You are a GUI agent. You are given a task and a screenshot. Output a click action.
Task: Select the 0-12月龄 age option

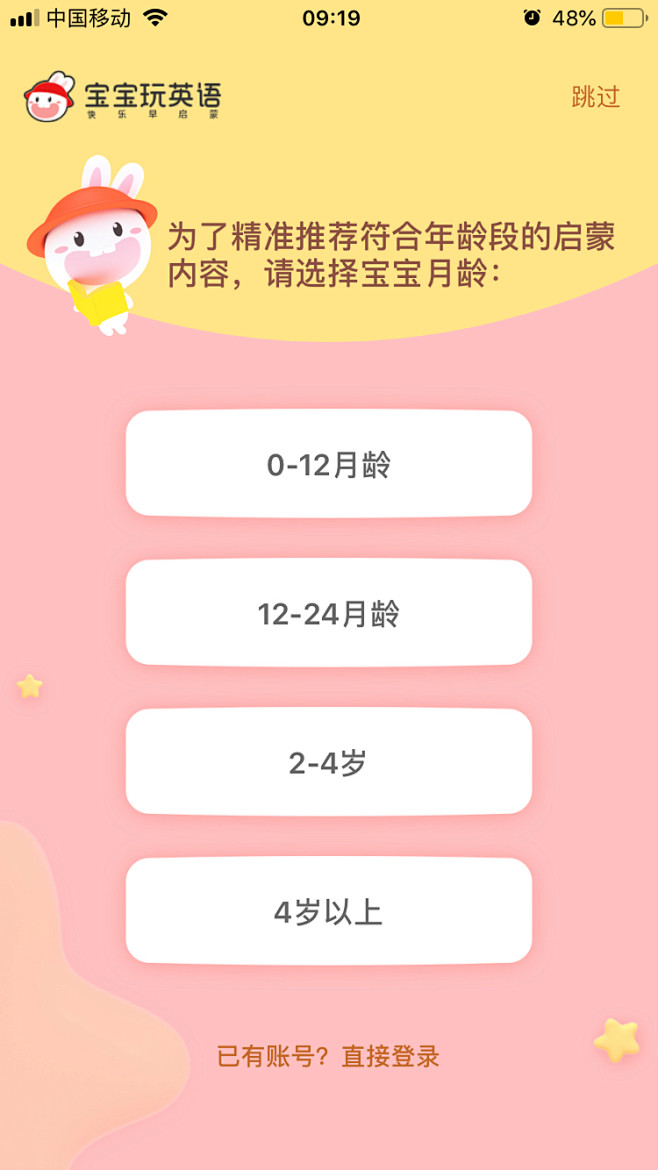[328, 464]
